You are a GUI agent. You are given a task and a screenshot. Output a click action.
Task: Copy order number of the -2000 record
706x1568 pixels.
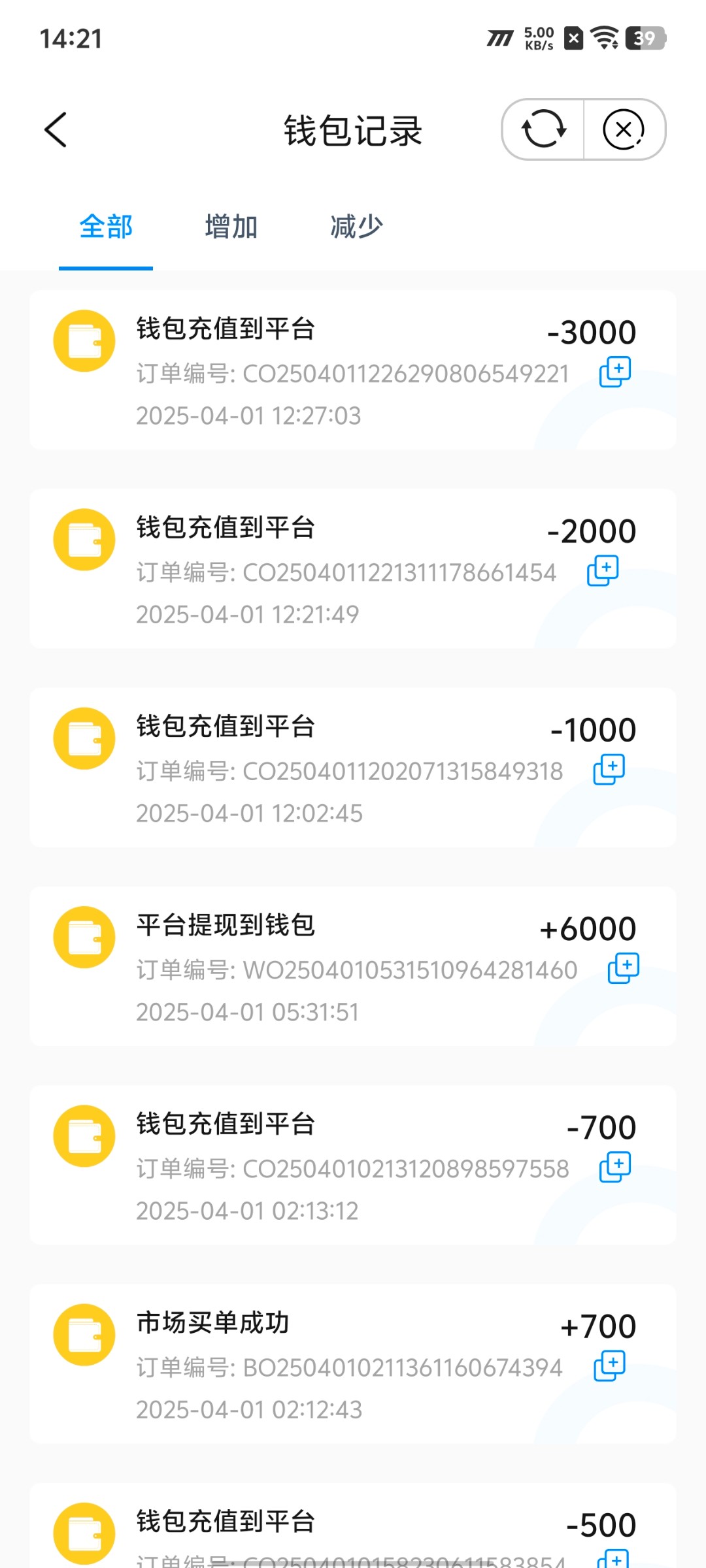coord(603,570)
